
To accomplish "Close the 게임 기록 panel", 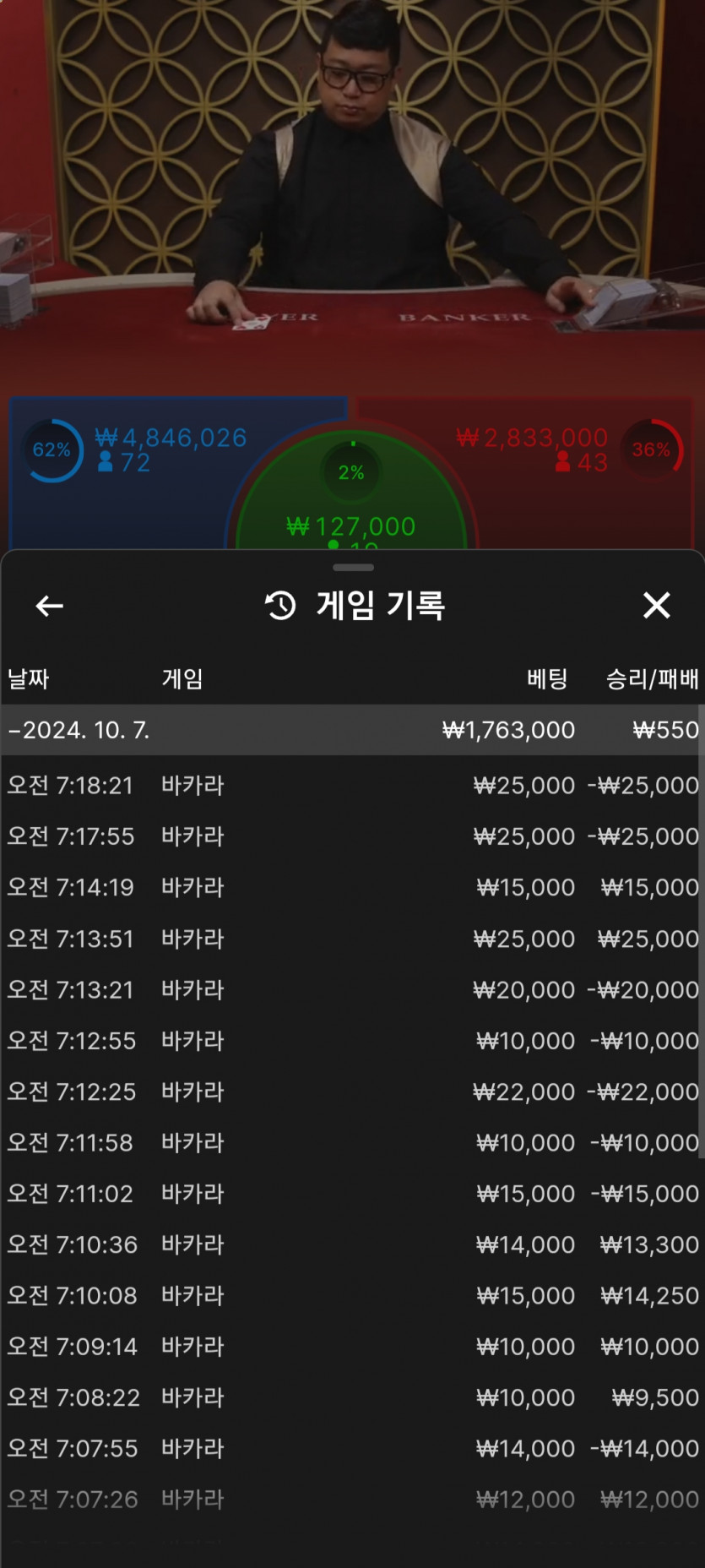I will [x=656, y=606].
